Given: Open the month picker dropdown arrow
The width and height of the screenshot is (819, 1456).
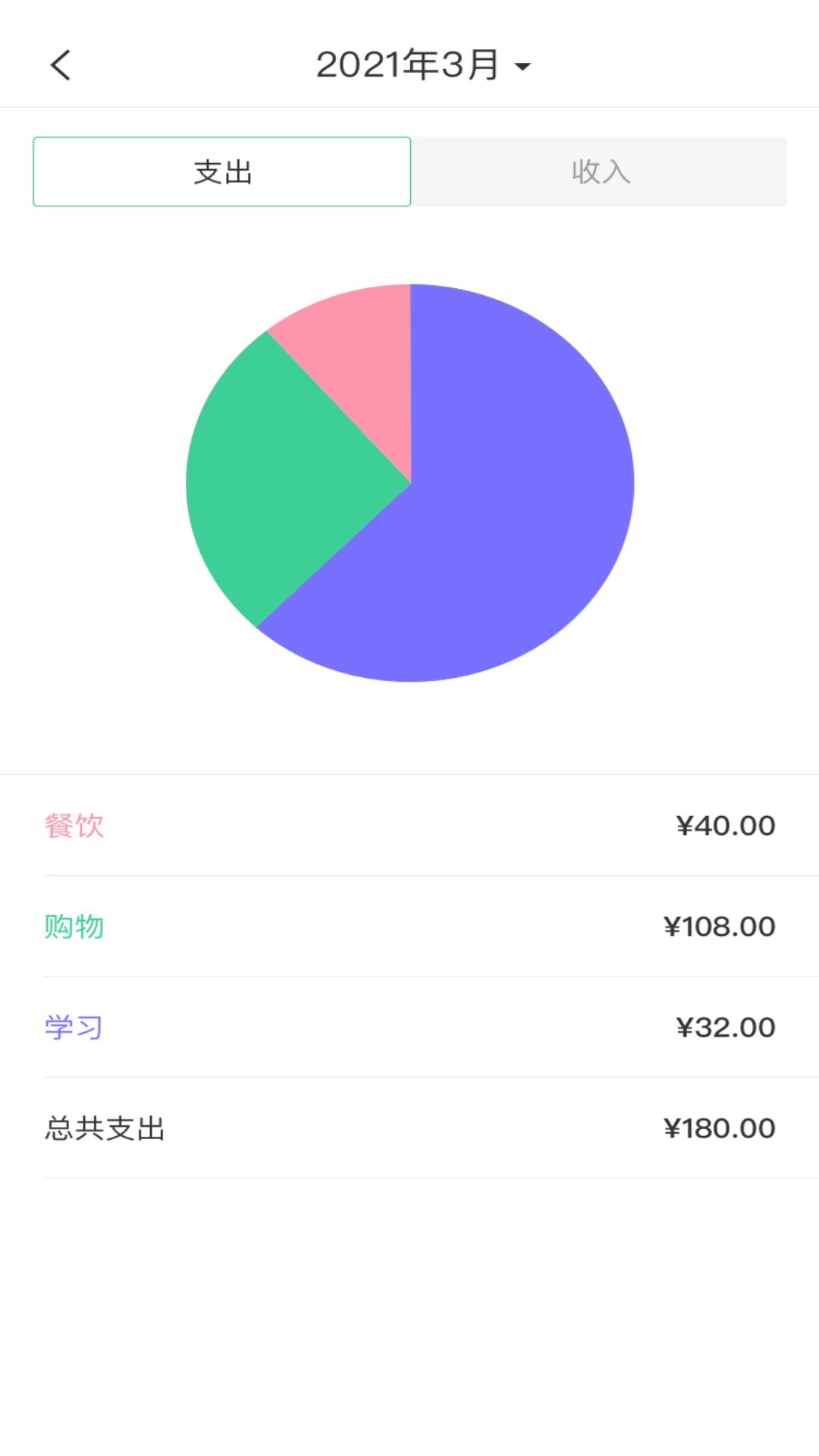Looking at the screenshot, I should pos(522,68).
